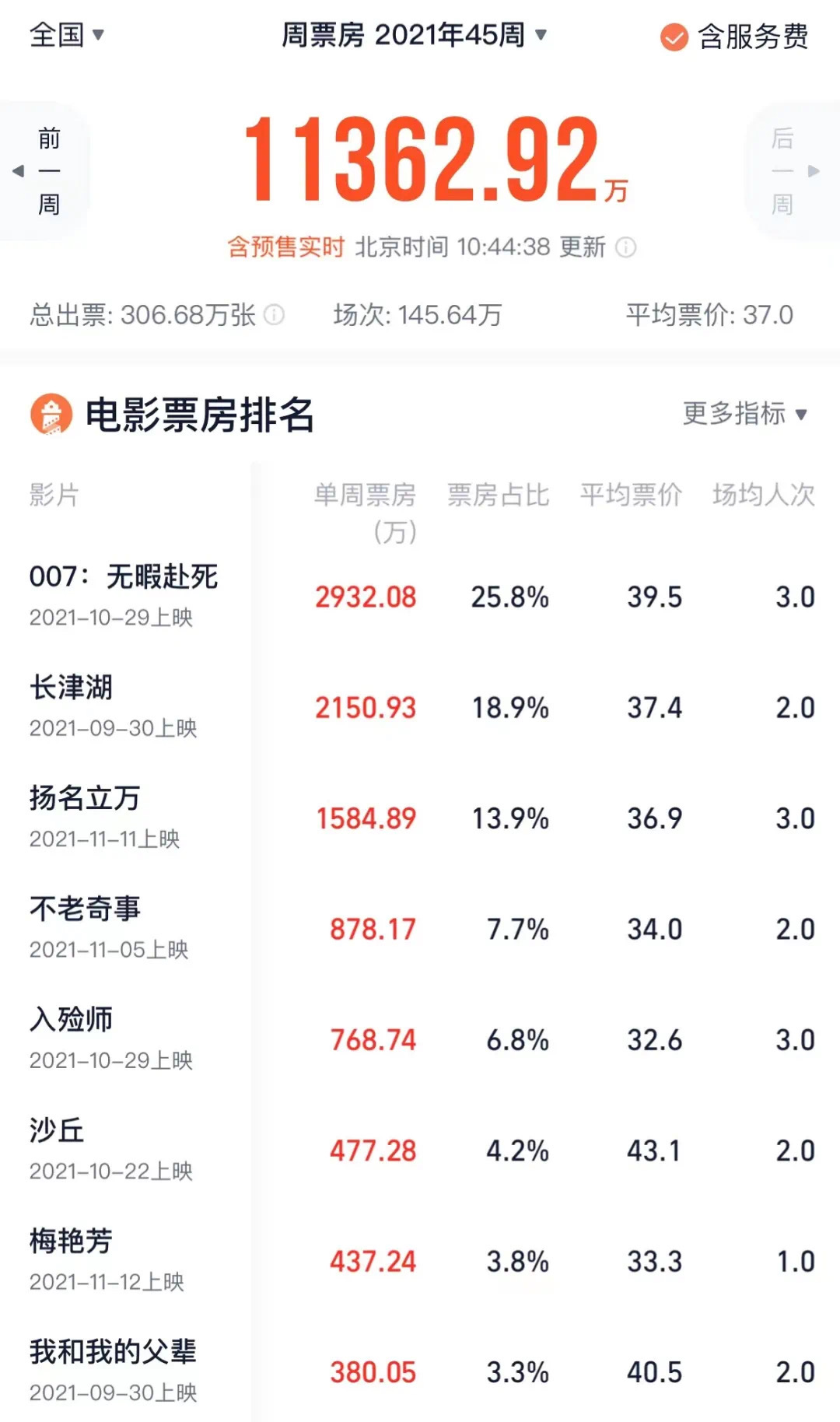Click the 25.8% share value for 007
This screenshot has height=1422, width=840.
pos(513,597)
